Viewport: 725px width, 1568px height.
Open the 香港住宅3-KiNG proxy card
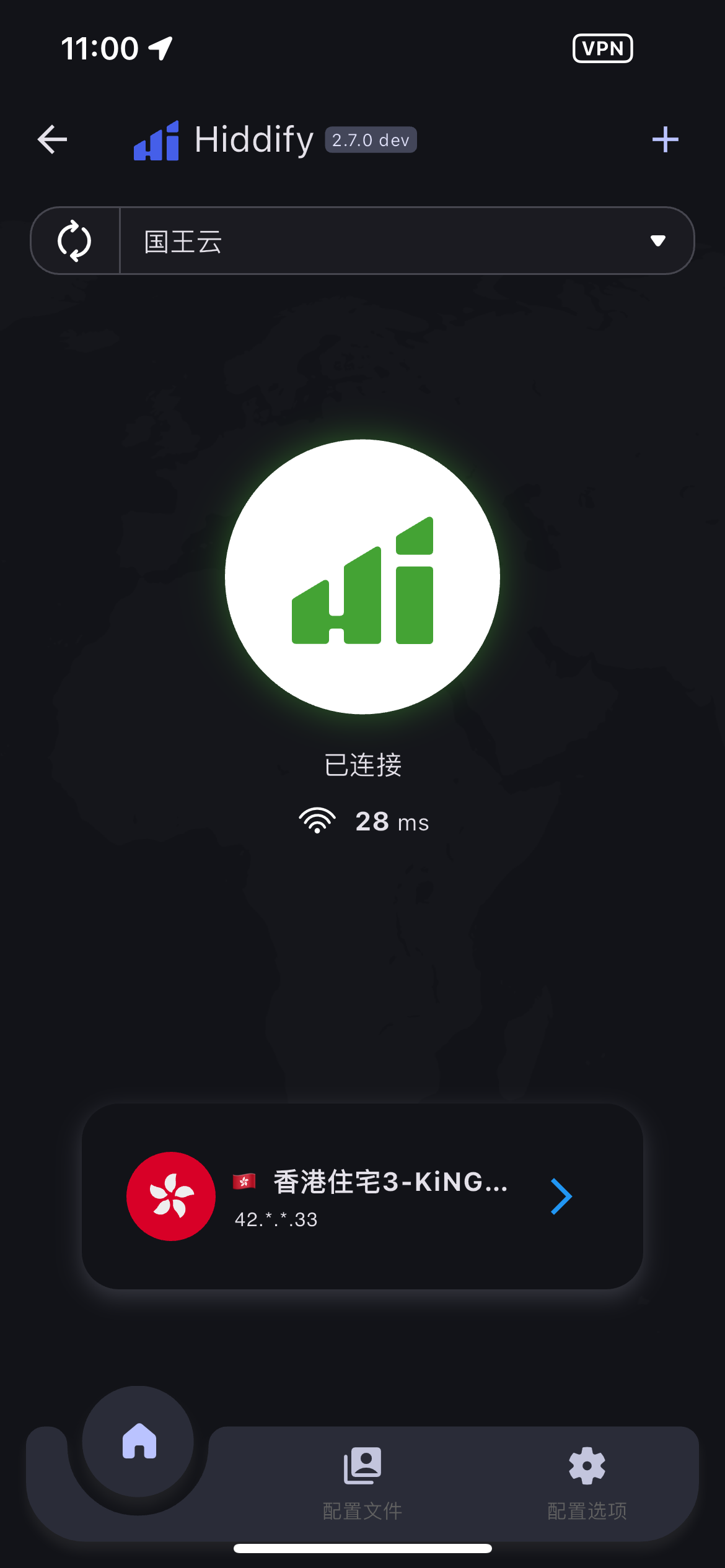point(362,1196)
